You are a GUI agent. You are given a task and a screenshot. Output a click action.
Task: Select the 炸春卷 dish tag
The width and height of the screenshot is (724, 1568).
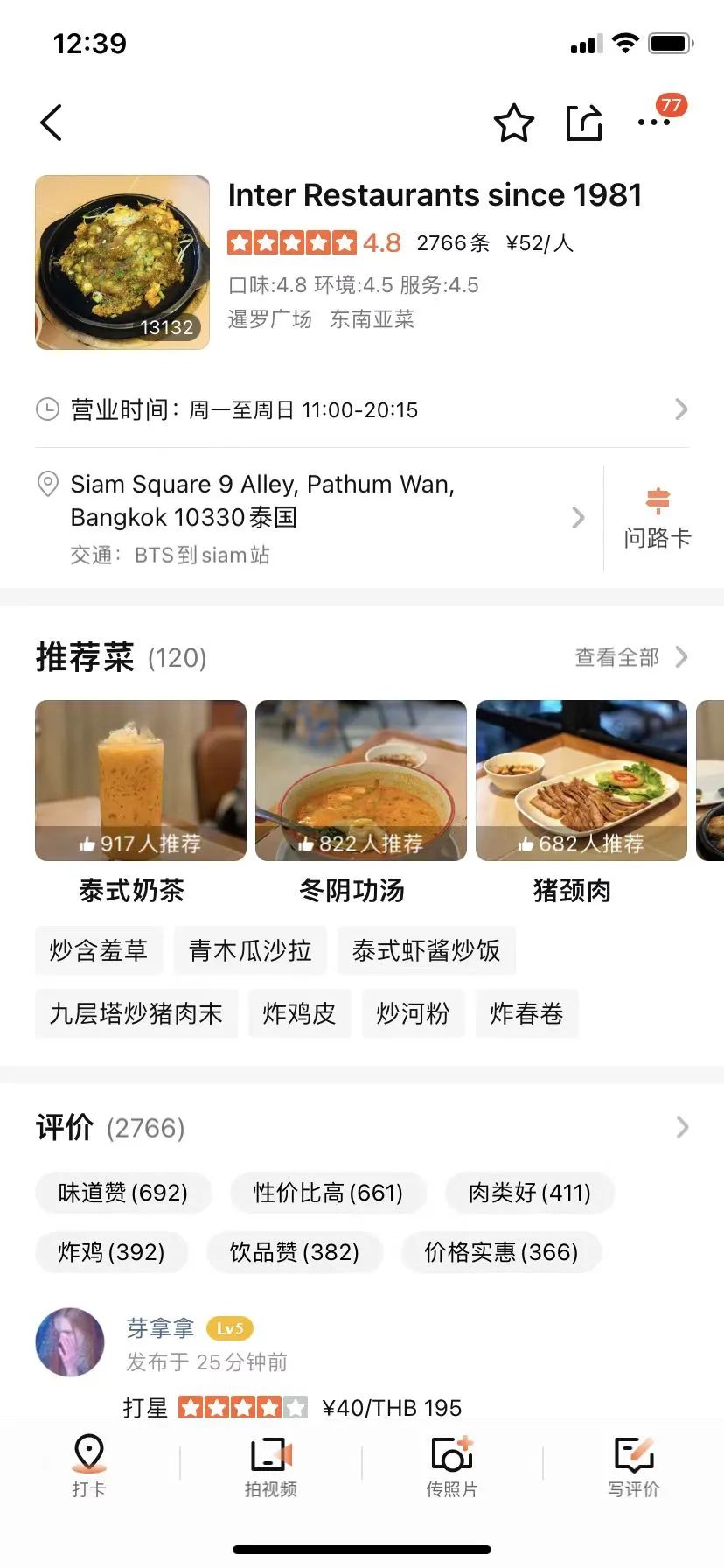(x=527, y=1013)
